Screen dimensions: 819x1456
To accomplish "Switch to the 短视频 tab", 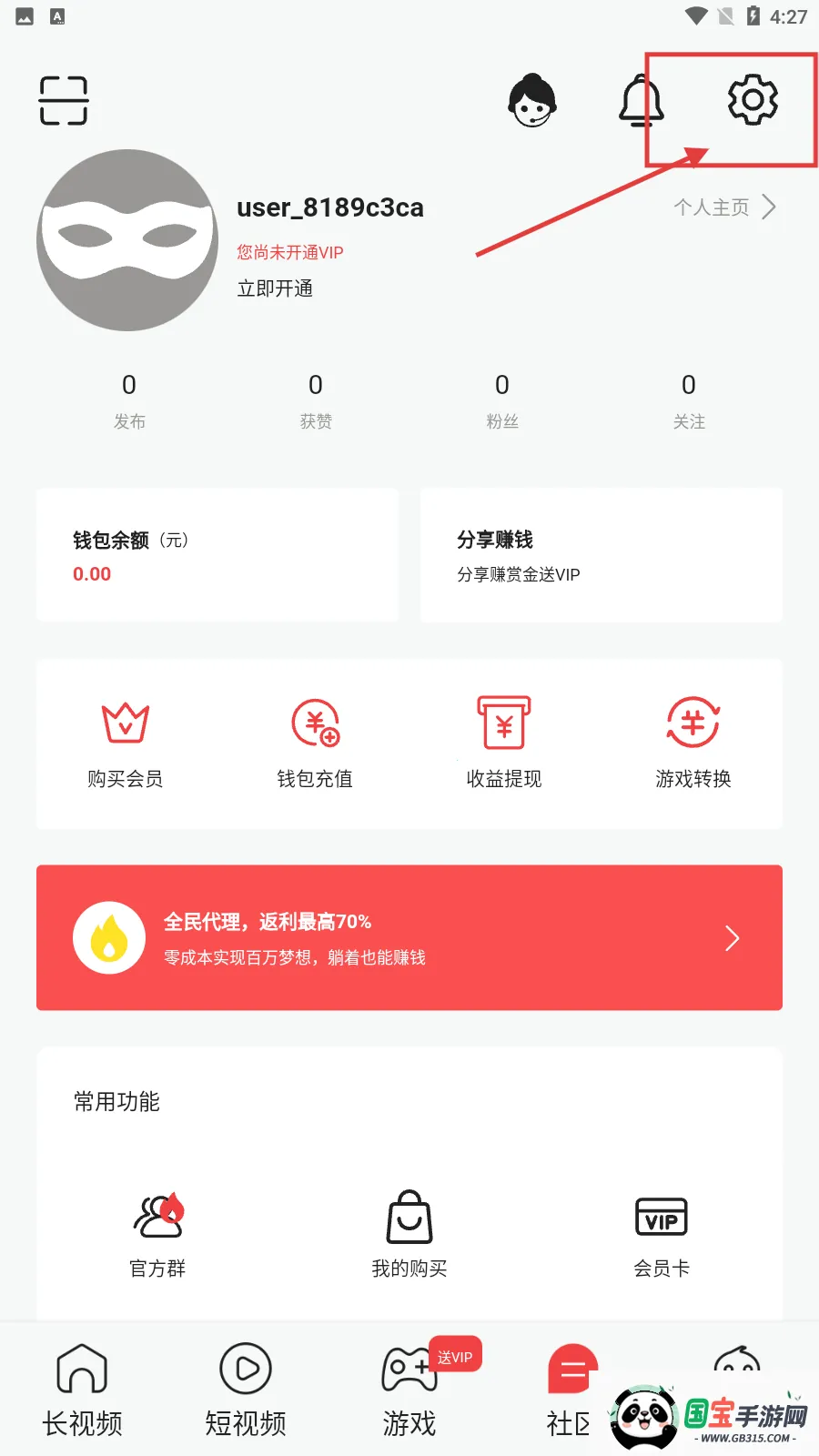I will pyautogui.click(x=246, y=1390).
